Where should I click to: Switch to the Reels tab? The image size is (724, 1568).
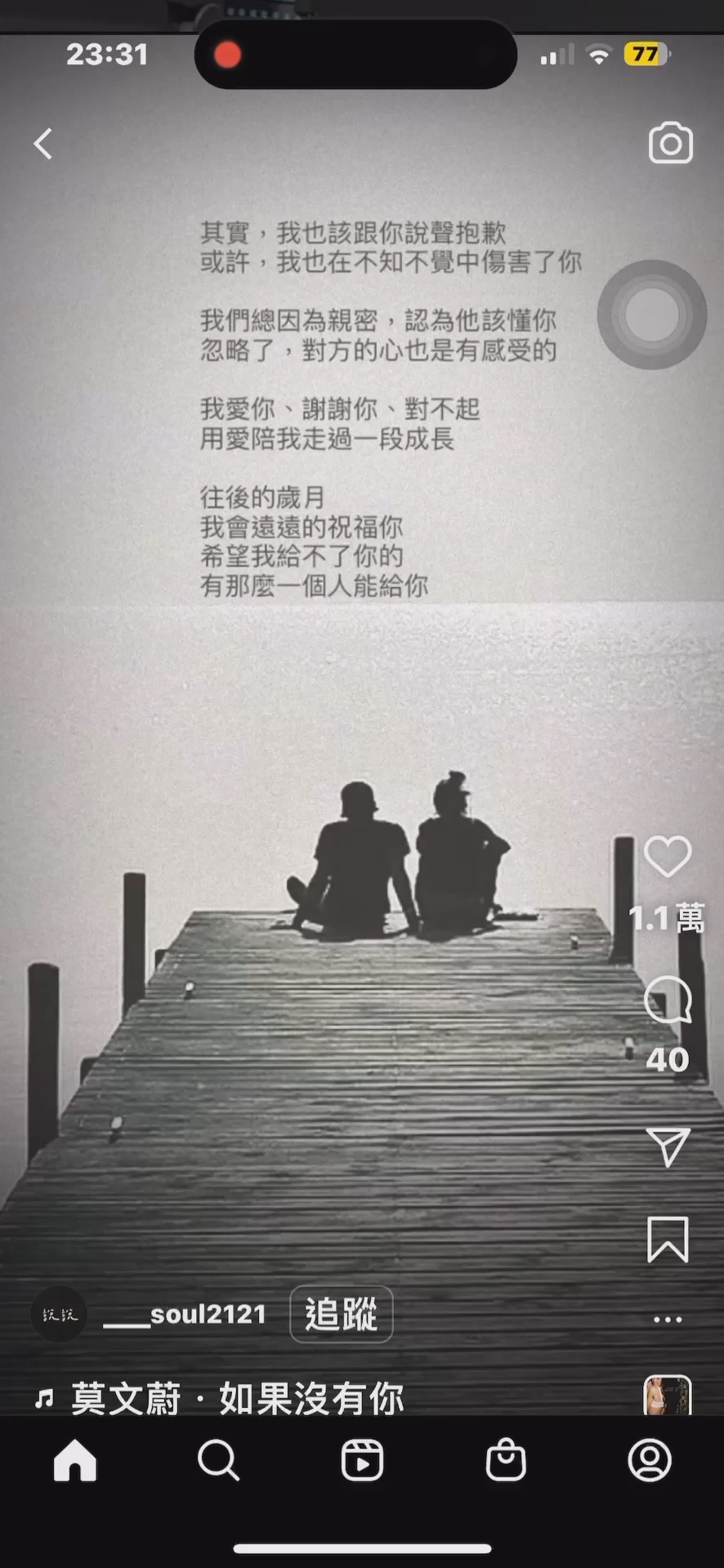[x=362, y=1459]
